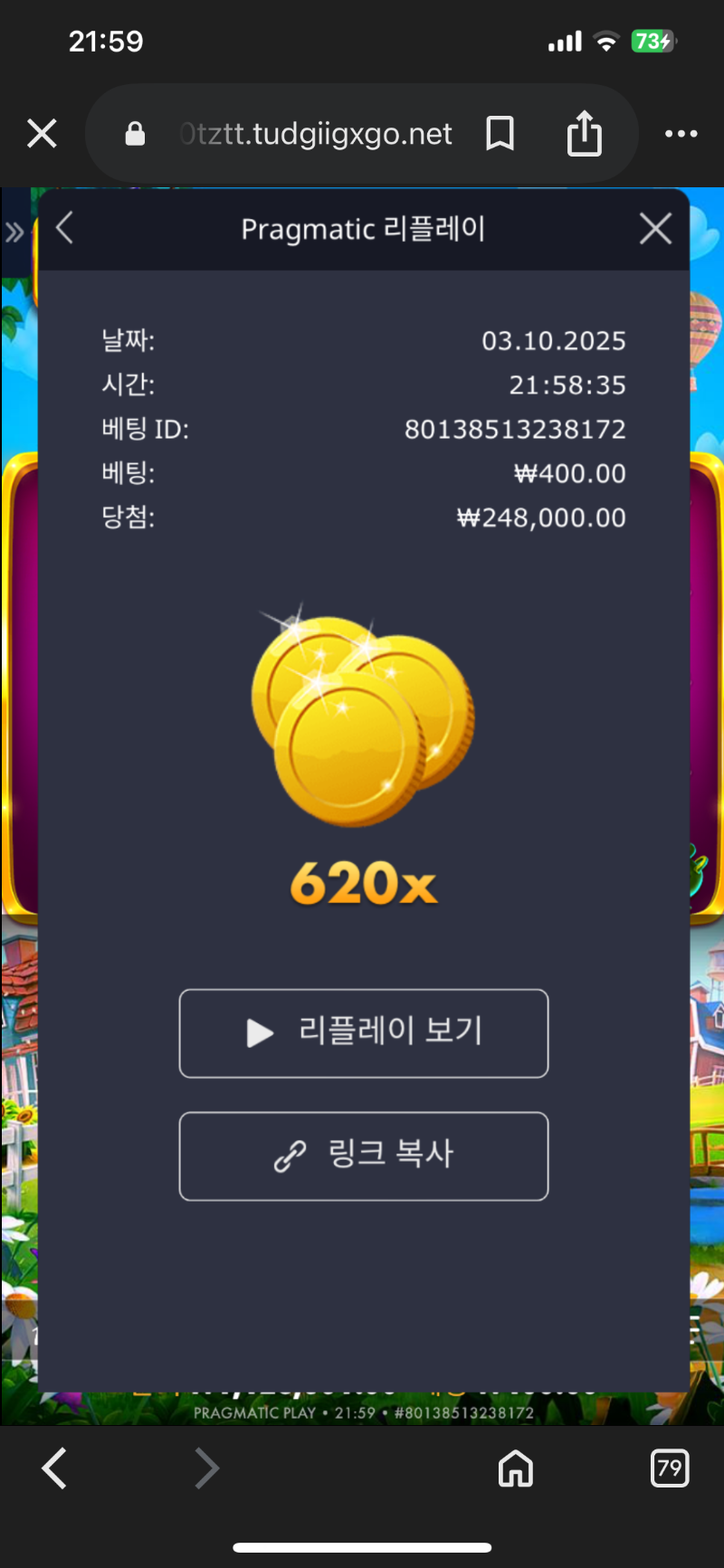Copy the replay link with 링크 복사
The image size is (724, 1568).
point(364,1155)
